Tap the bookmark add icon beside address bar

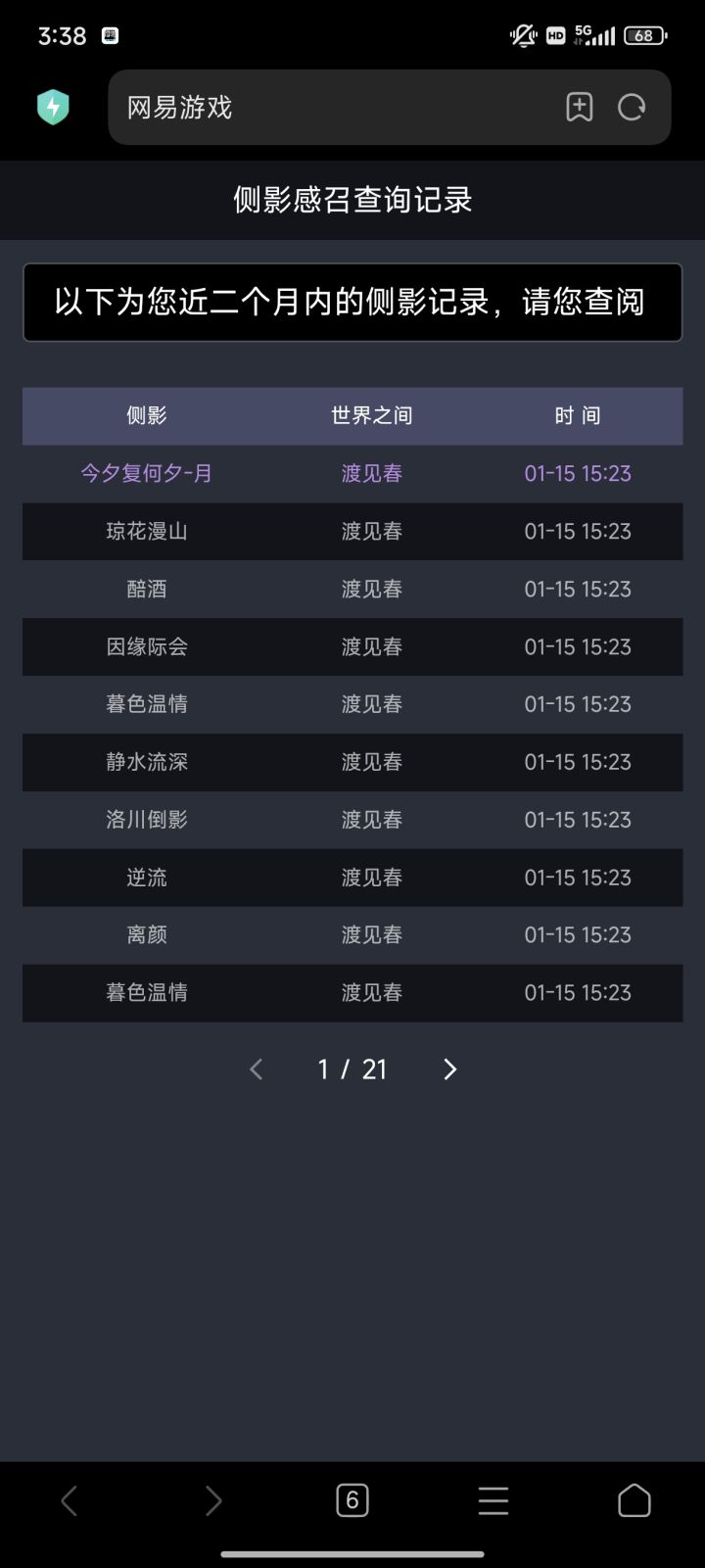pyautogui.click(x=580, y=108)
